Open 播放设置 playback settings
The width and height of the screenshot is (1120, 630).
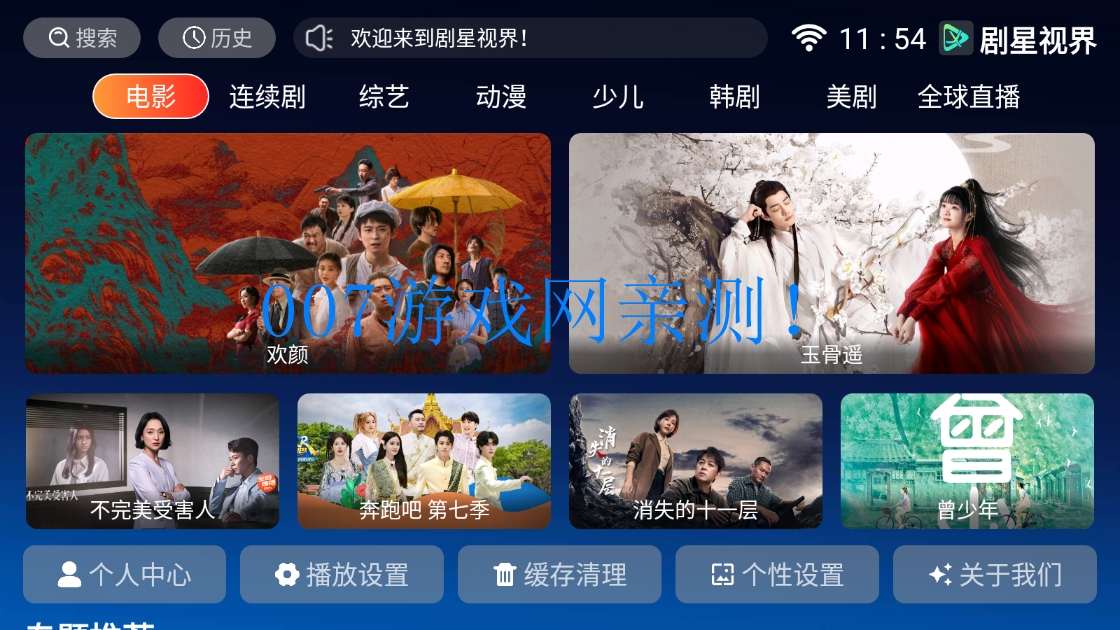(342, 574)
